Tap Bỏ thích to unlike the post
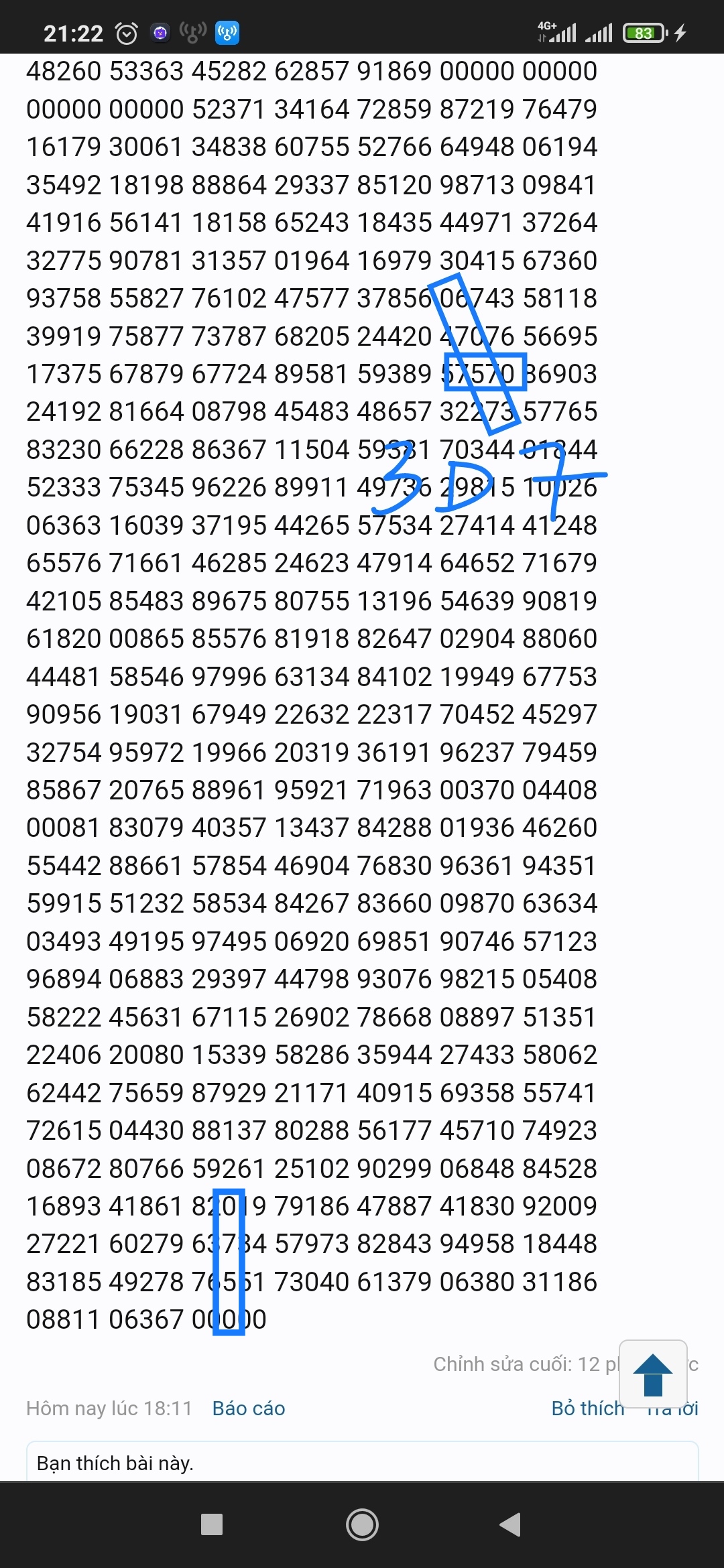724x1568 pixels. pos(587,1409)
